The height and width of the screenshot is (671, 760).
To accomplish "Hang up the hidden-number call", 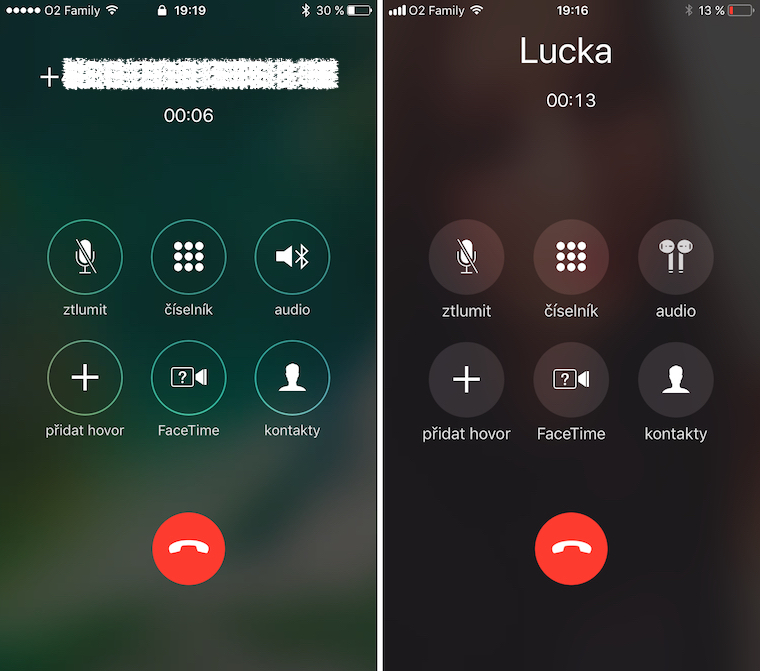I will click(x=189, y=549).
